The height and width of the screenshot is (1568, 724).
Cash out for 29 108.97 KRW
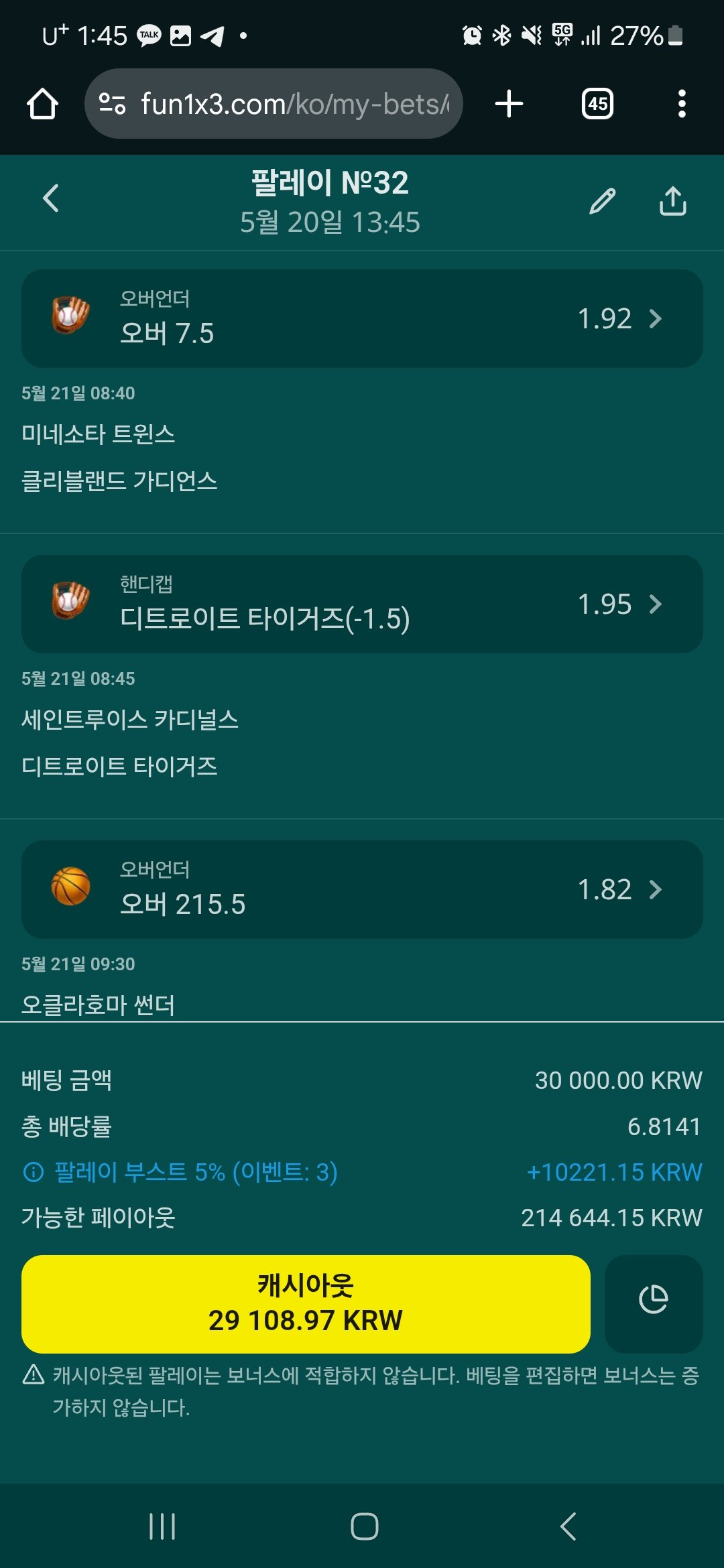coord(306,1303)
